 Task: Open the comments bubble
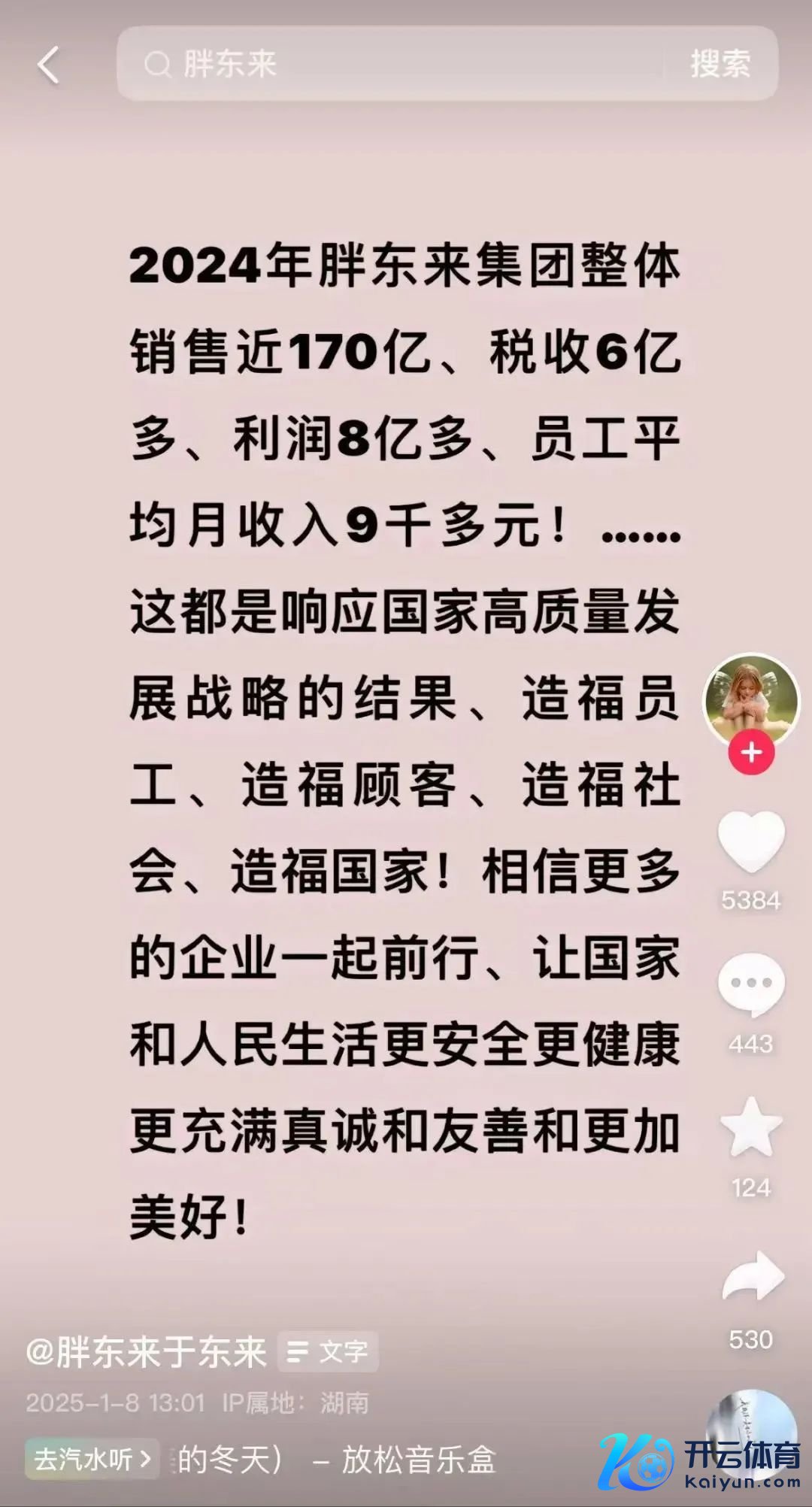(751, 984)
